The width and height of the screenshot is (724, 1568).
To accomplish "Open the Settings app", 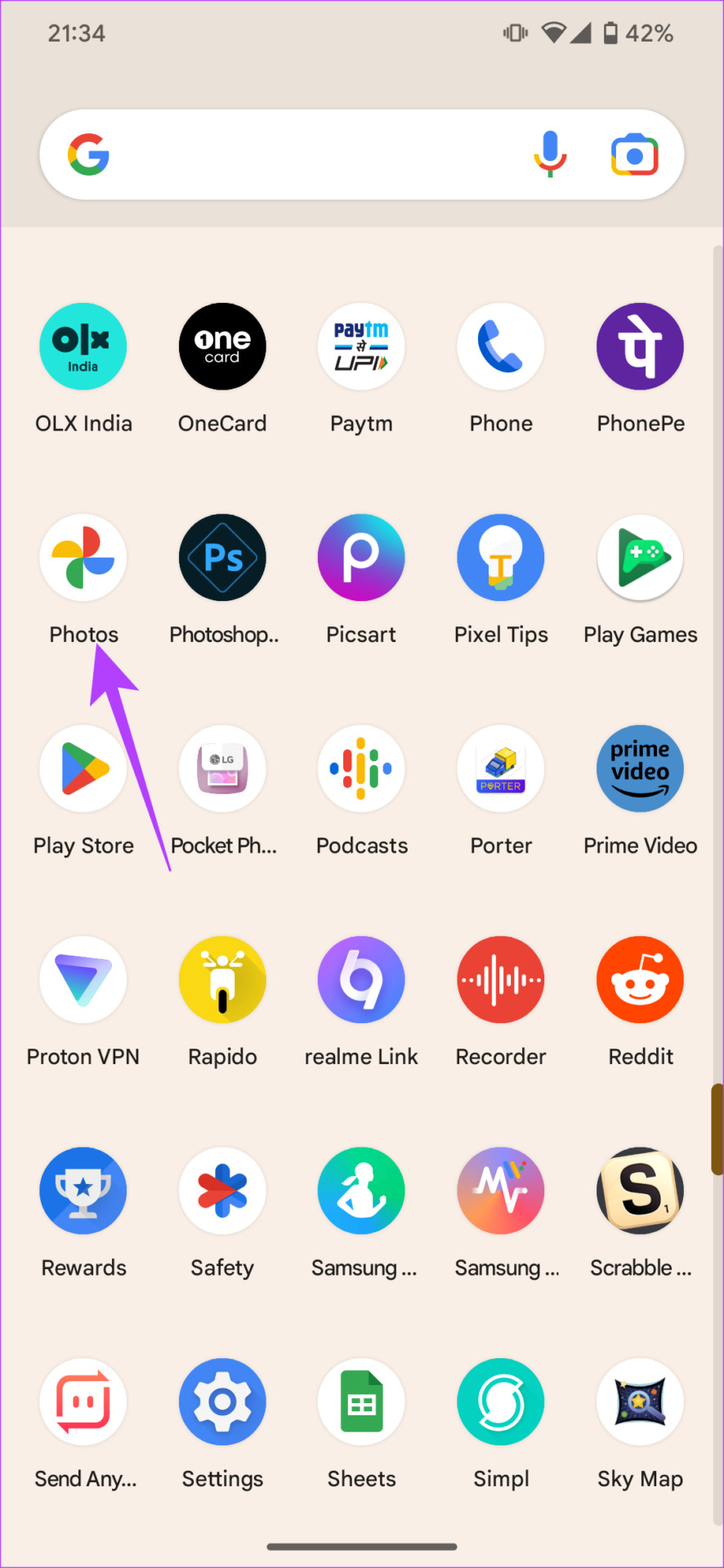I will coord(222,1402).
